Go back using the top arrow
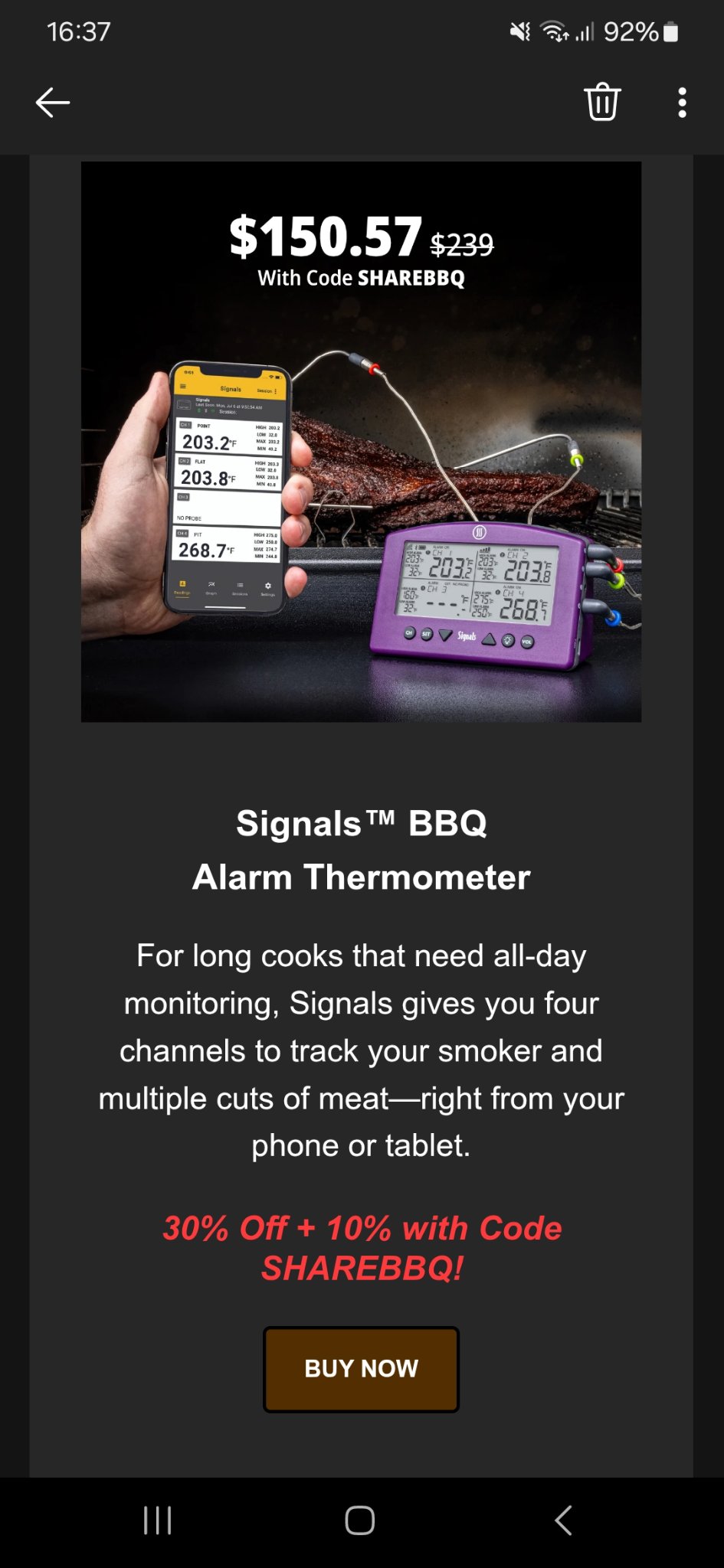Image resolution: width=724 pixels, height=1568 pixels. click(53, 103)
